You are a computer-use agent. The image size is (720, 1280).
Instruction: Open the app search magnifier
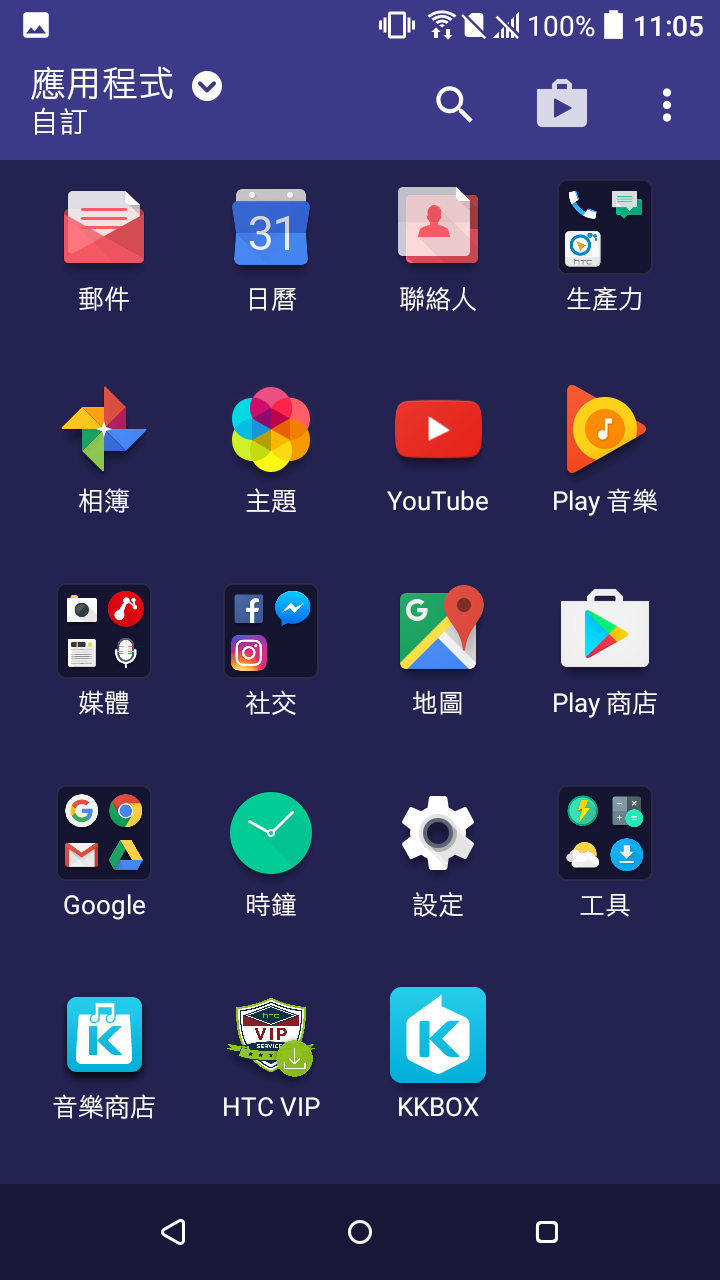tap(454, 104)
